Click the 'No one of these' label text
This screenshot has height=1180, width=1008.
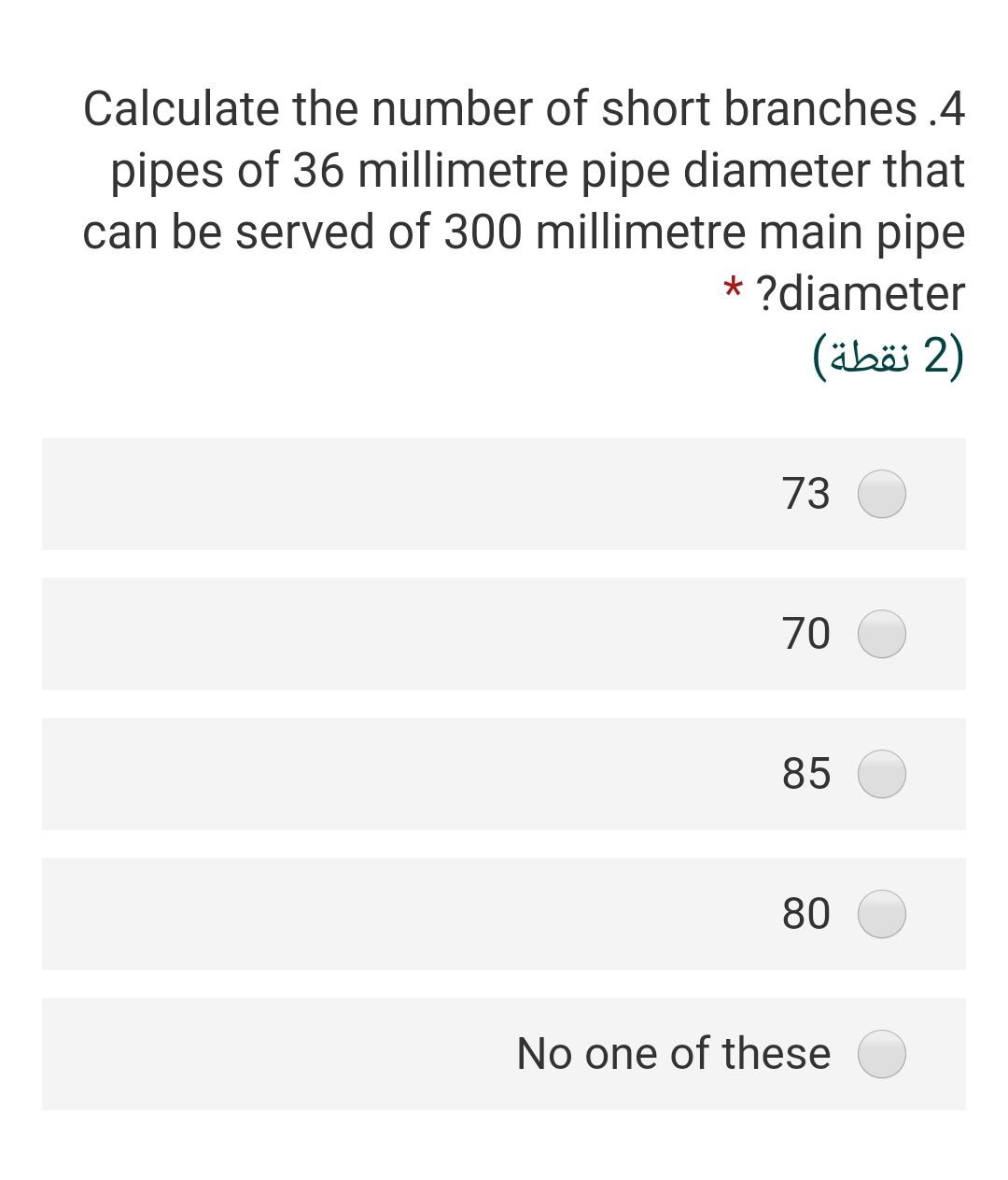coord(673,1053)
